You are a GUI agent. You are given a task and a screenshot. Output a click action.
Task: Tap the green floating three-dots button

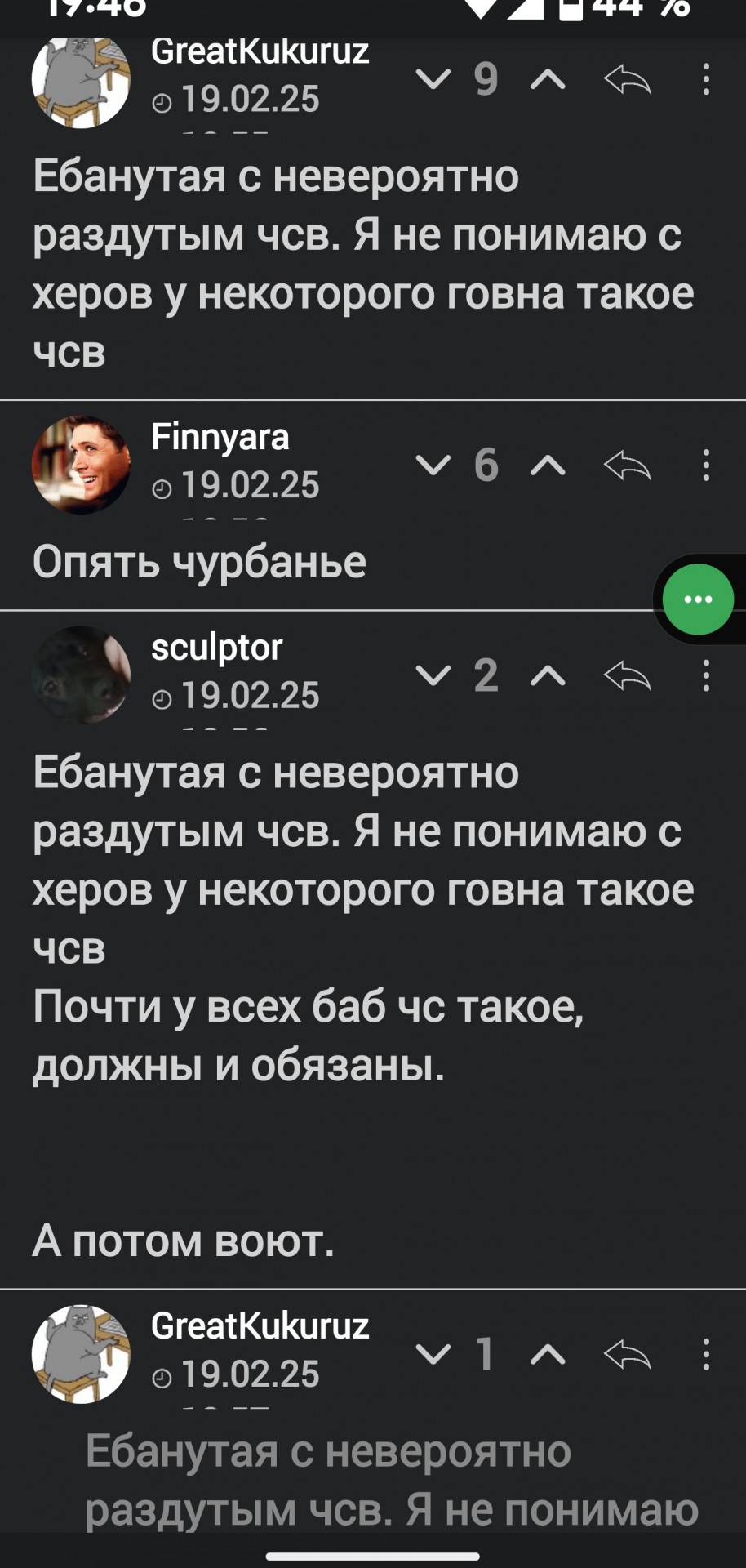(x=698, y=599)
